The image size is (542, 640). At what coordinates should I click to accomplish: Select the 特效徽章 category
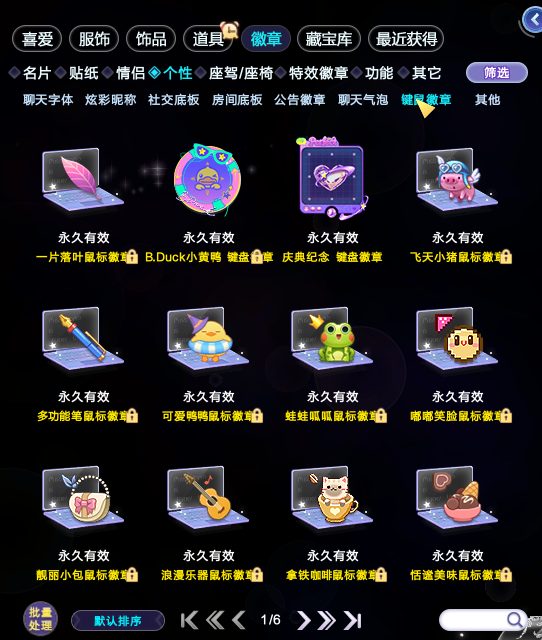pyautogui.click(x=318, y=73)
